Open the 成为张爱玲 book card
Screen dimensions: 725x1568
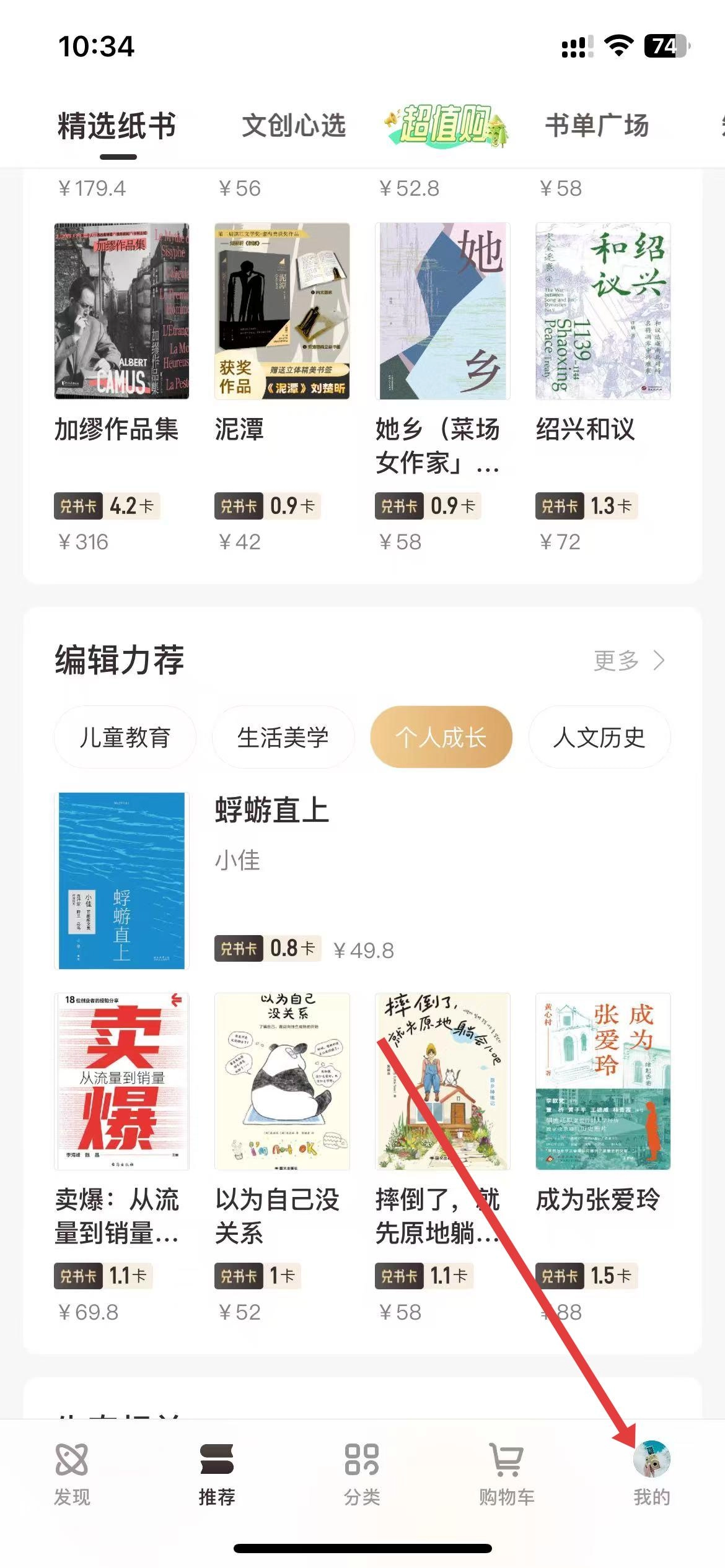coord(603,1081)
